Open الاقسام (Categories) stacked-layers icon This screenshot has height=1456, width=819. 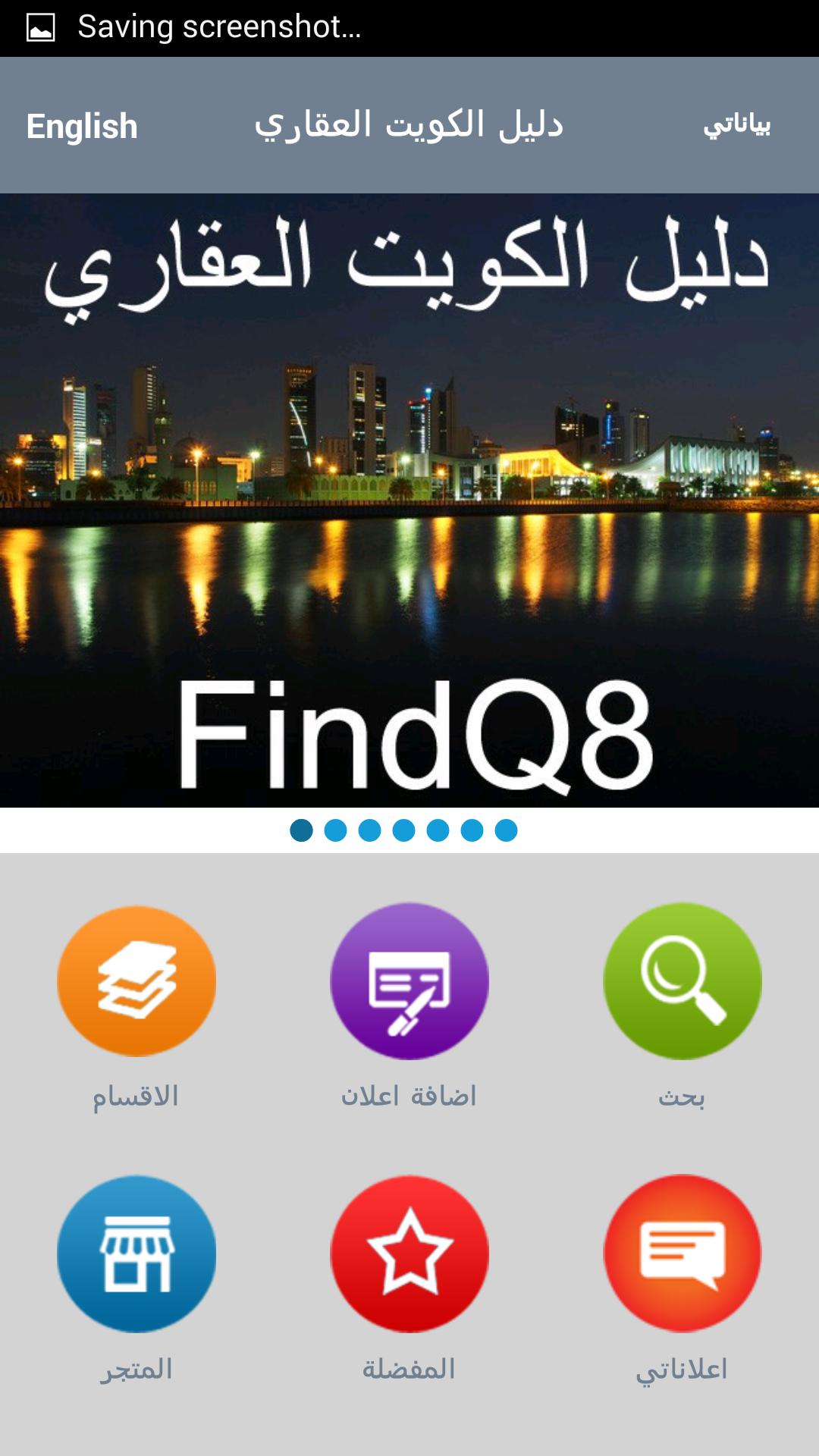pos(135,981)
